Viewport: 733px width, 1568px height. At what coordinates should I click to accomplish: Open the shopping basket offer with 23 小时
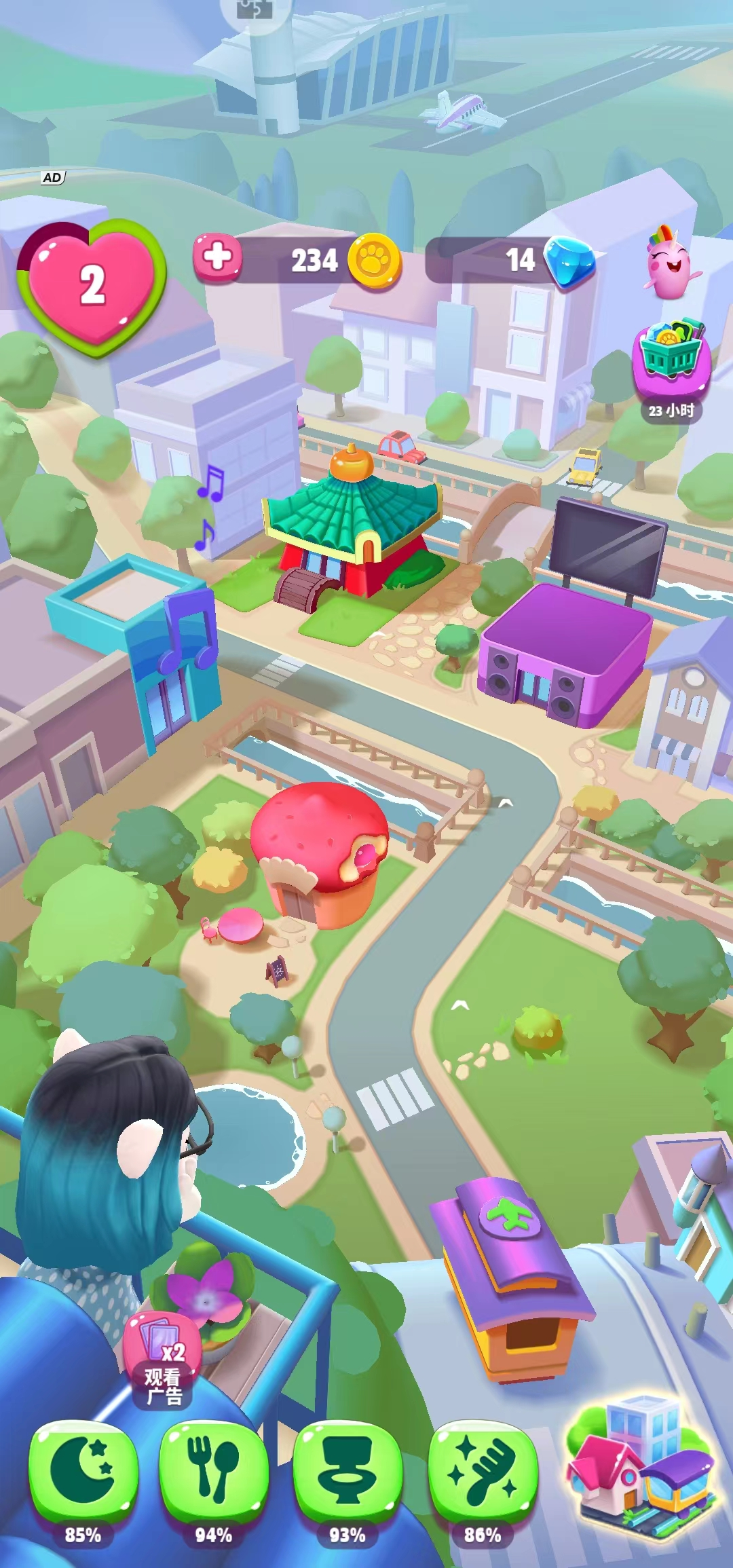(x=671, y=361)
